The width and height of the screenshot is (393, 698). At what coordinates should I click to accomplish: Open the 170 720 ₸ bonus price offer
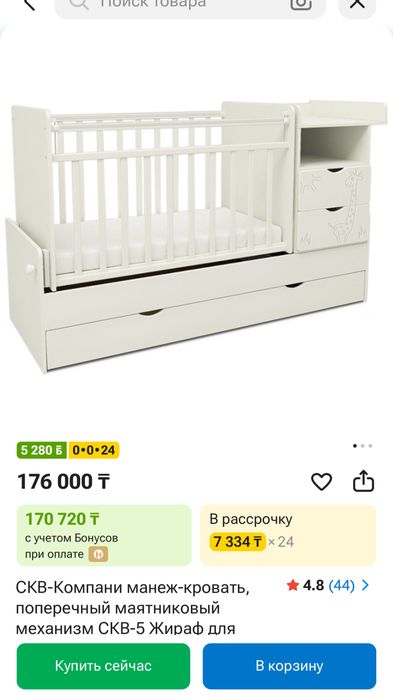(x=104, y=536)
